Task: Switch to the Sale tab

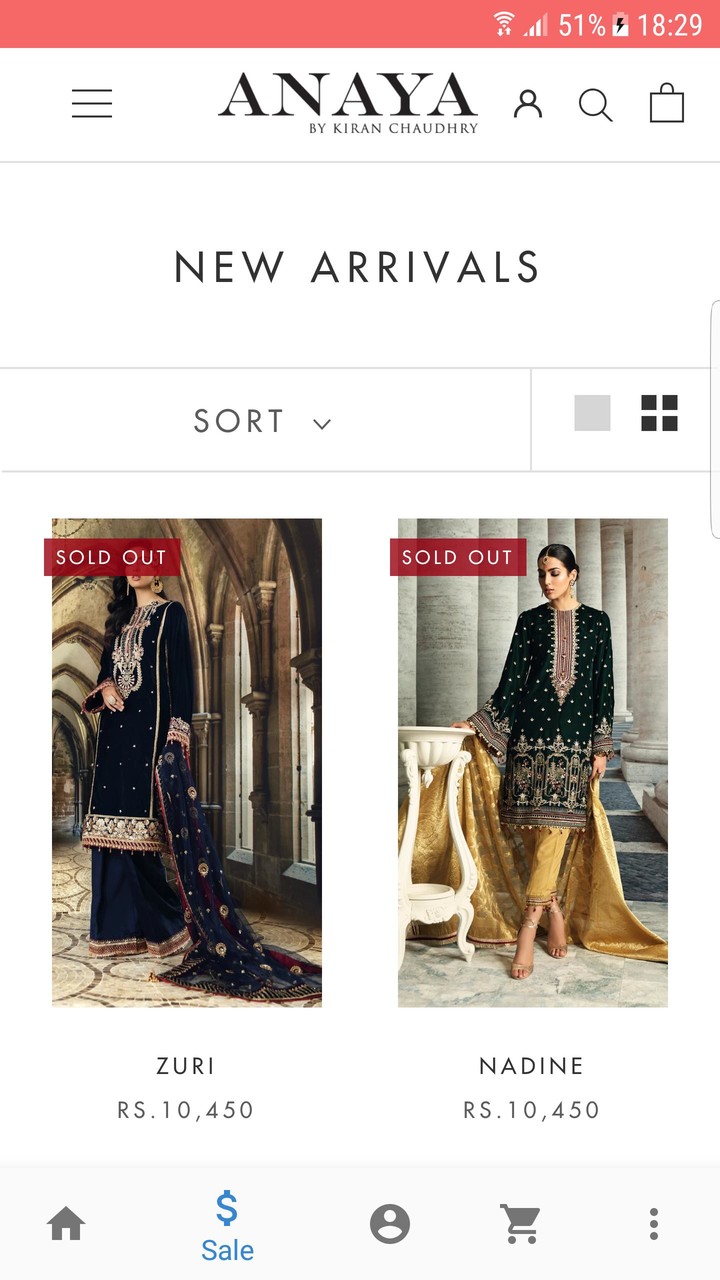Action: point(227,1227)
